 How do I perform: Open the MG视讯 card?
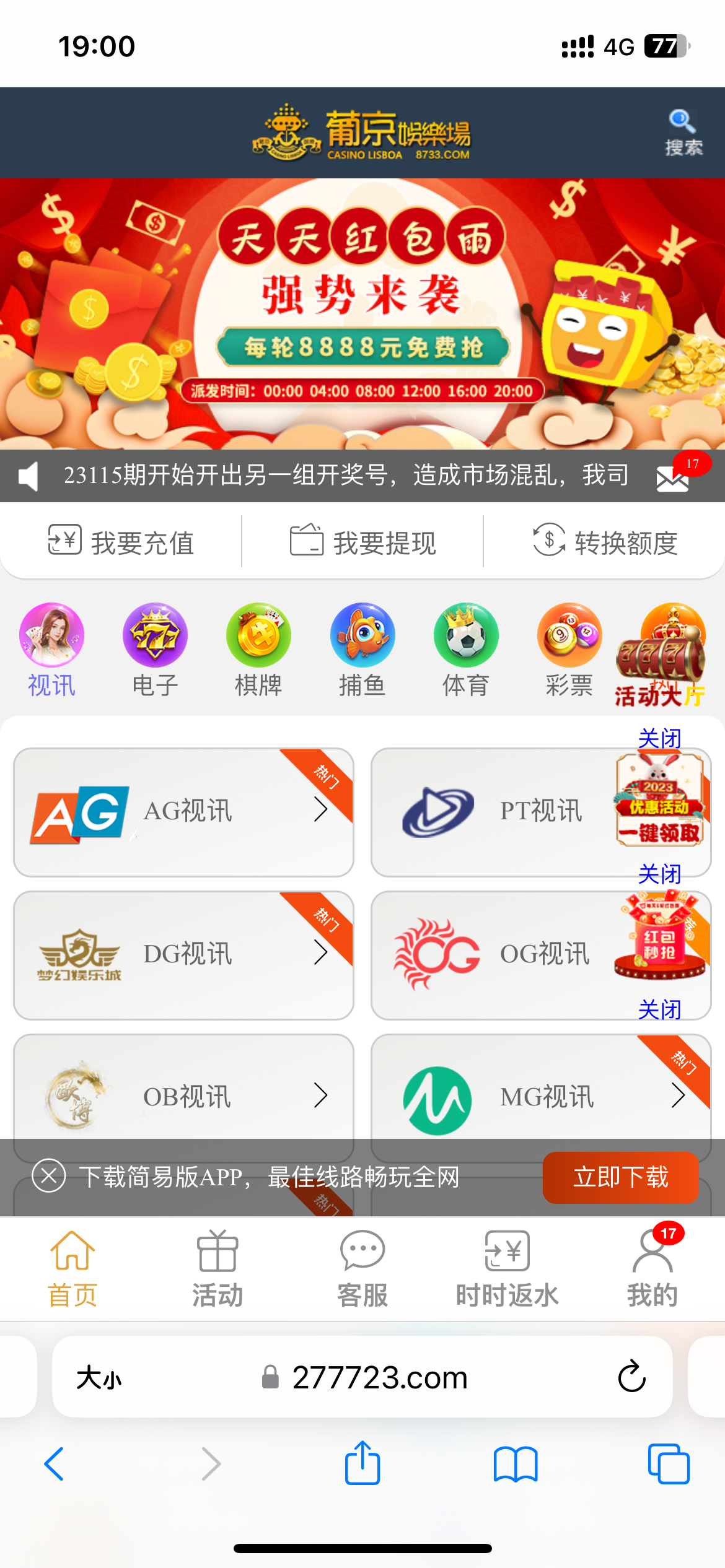(x=540, y=1096)
